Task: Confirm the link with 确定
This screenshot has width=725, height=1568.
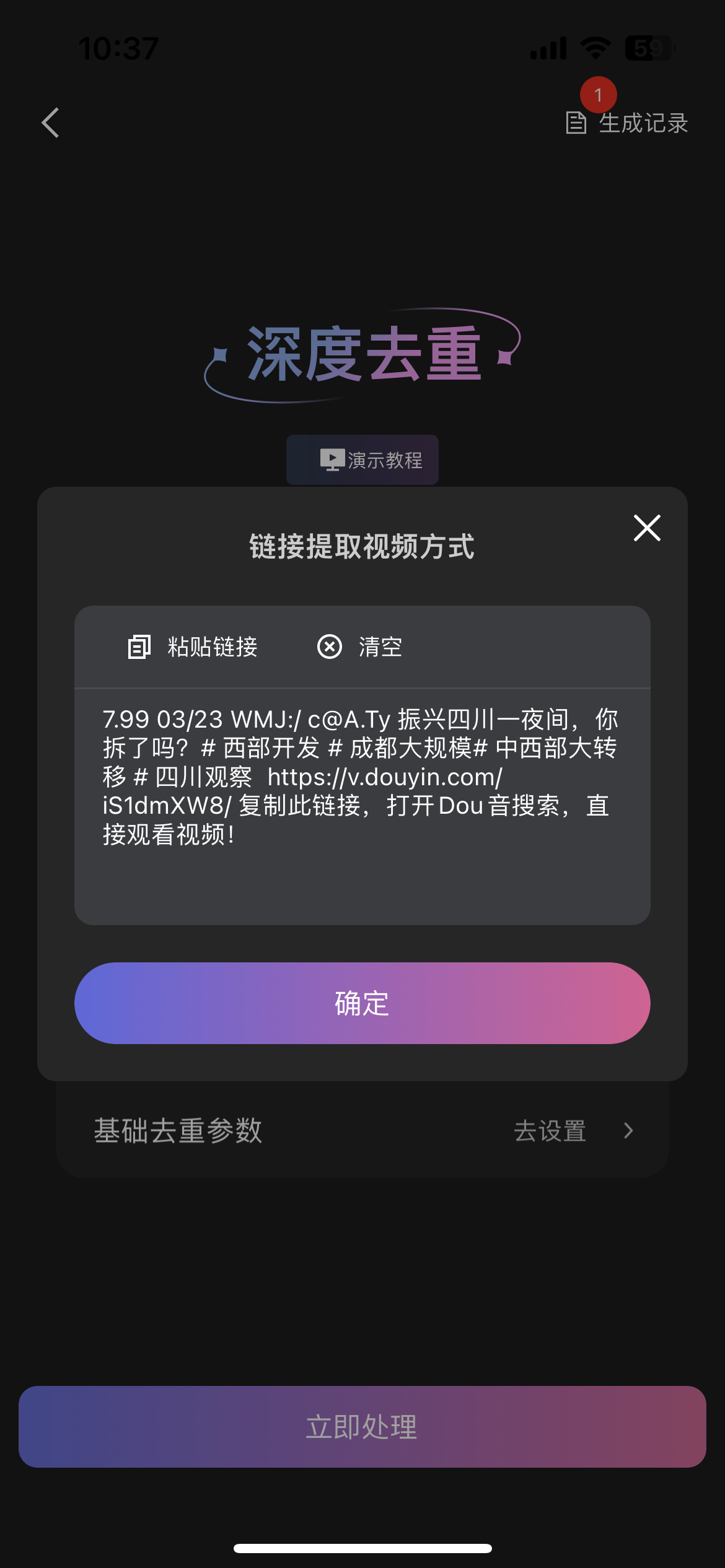Action: [362, 1003]
